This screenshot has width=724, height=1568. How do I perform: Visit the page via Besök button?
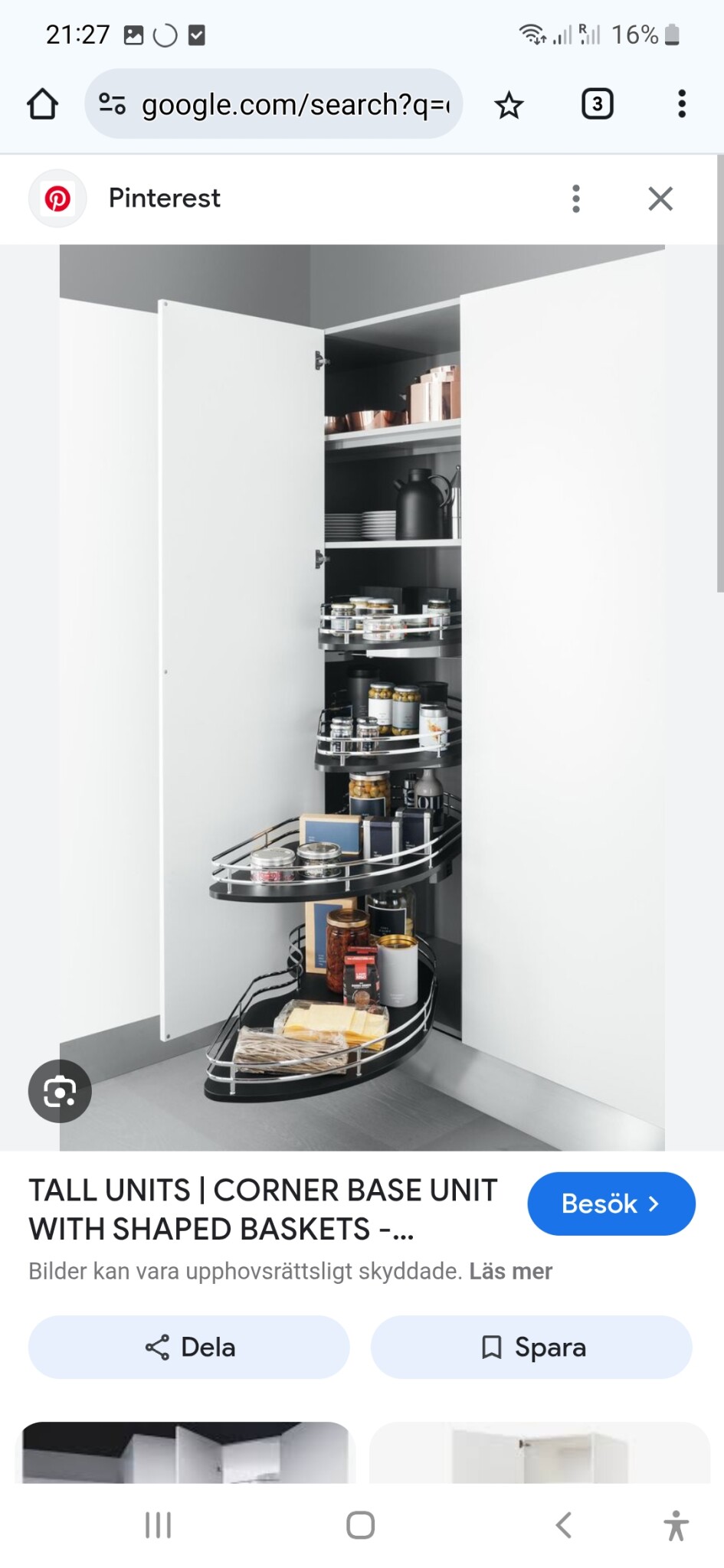pos(611,1204)
